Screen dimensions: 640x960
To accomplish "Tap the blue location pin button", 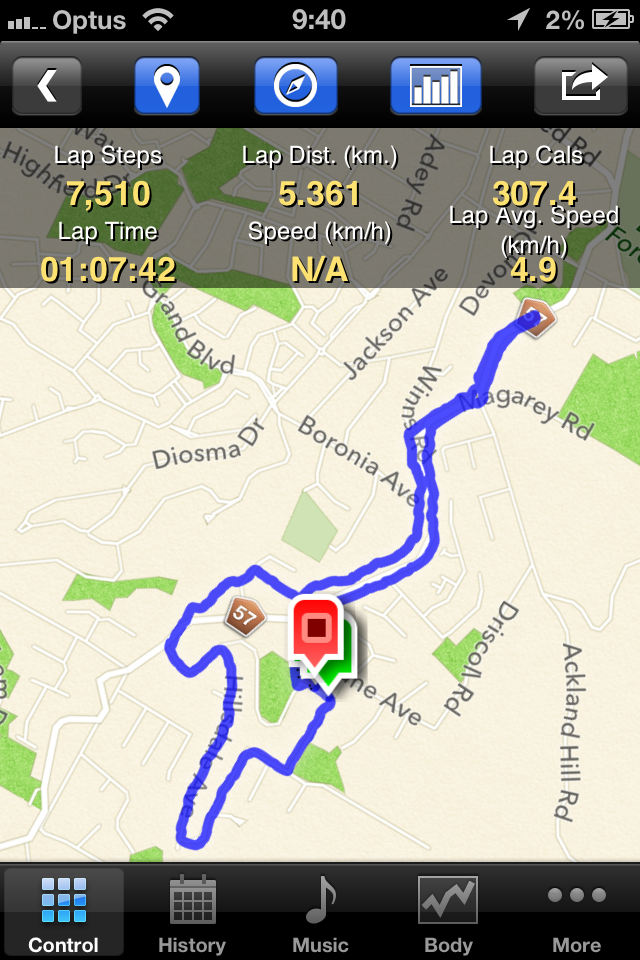I will click(x=167, y=86).
